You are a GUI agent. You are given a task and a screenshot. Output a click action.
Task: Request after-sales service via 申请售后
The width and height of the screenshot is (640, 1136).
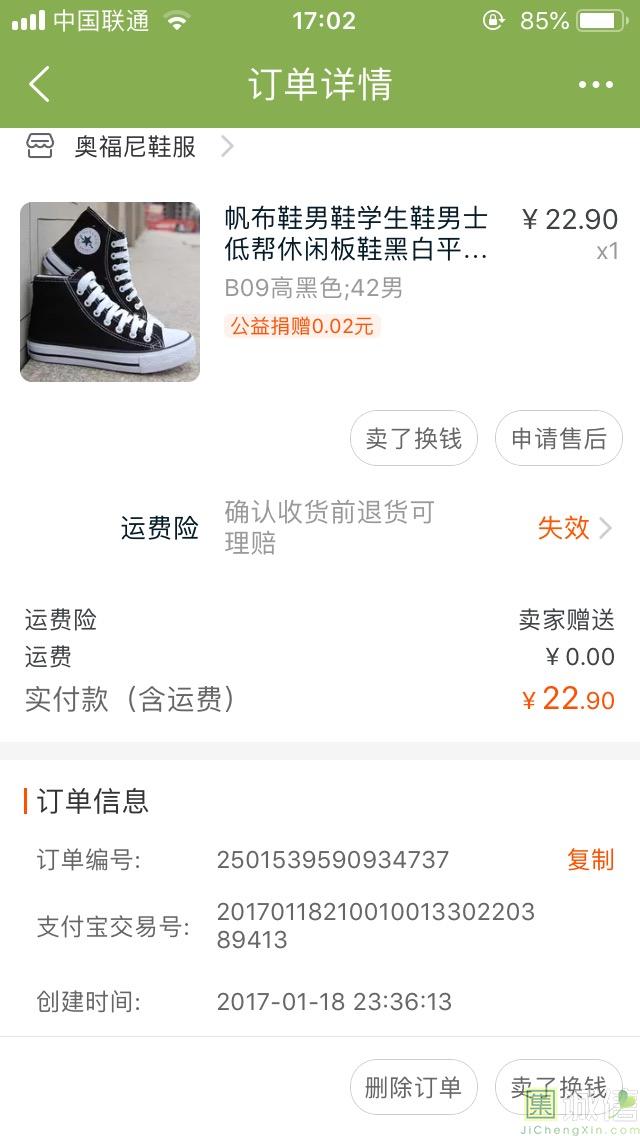pyautogui.click(x=559, y=438)
